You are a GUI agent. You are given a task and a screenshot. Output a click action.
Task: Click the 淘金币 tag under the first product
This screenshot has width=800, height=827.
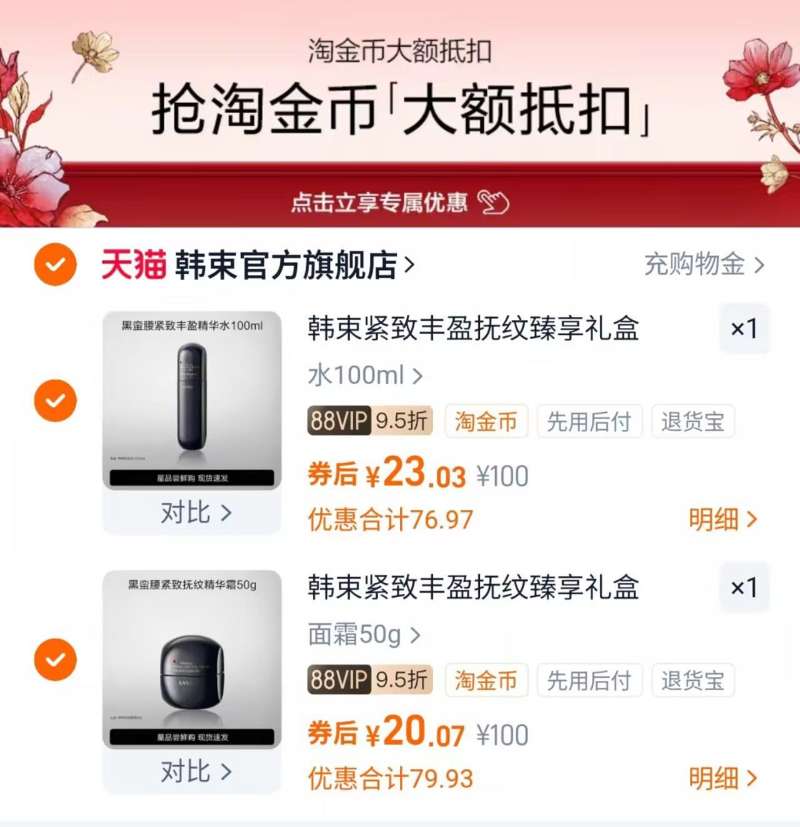tap(485, 422)
